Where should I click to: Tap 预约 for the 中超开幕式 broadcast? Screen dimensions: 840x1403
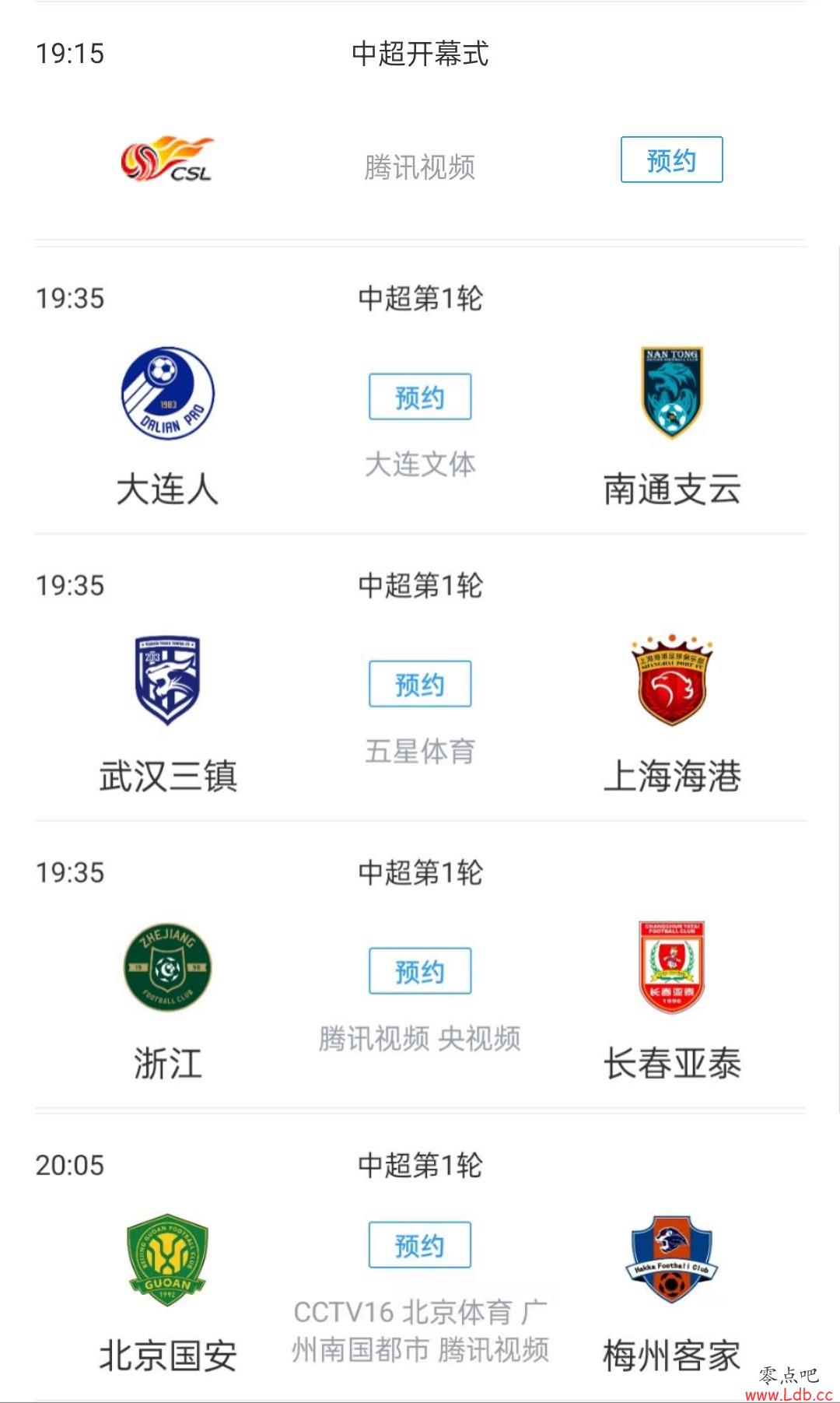[x=671, y=160]
